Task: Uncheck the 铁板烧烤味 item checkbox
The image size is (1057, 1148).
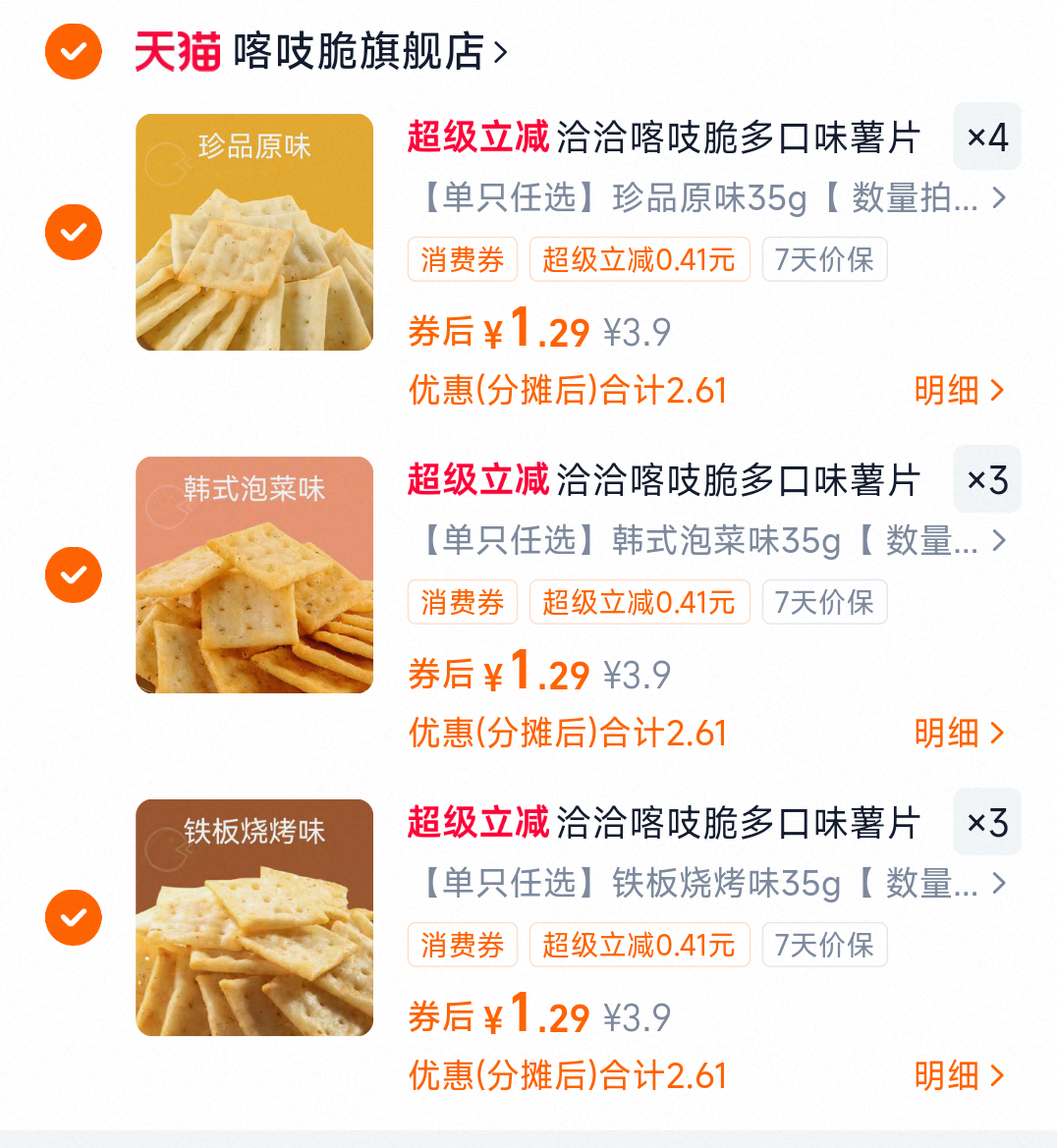Action: coord(73,917)
